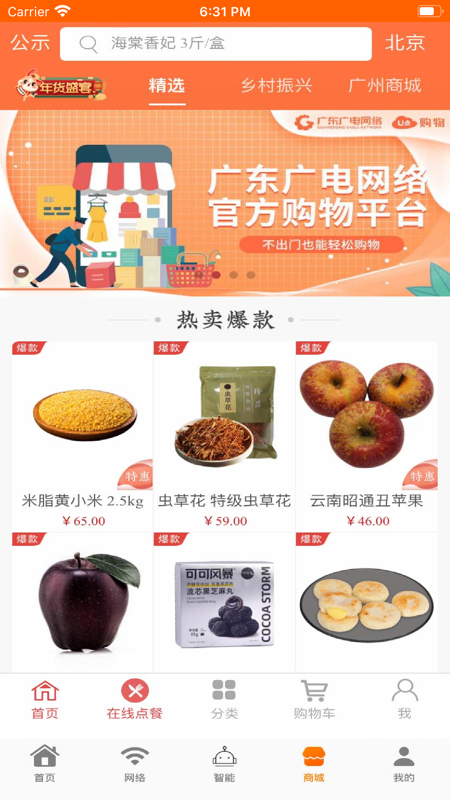Viewport: 450px width, 800px height.
Task: Open the 可可风暴 black sesame balls product
Action: pyautogui.click(x=224, y=603)
